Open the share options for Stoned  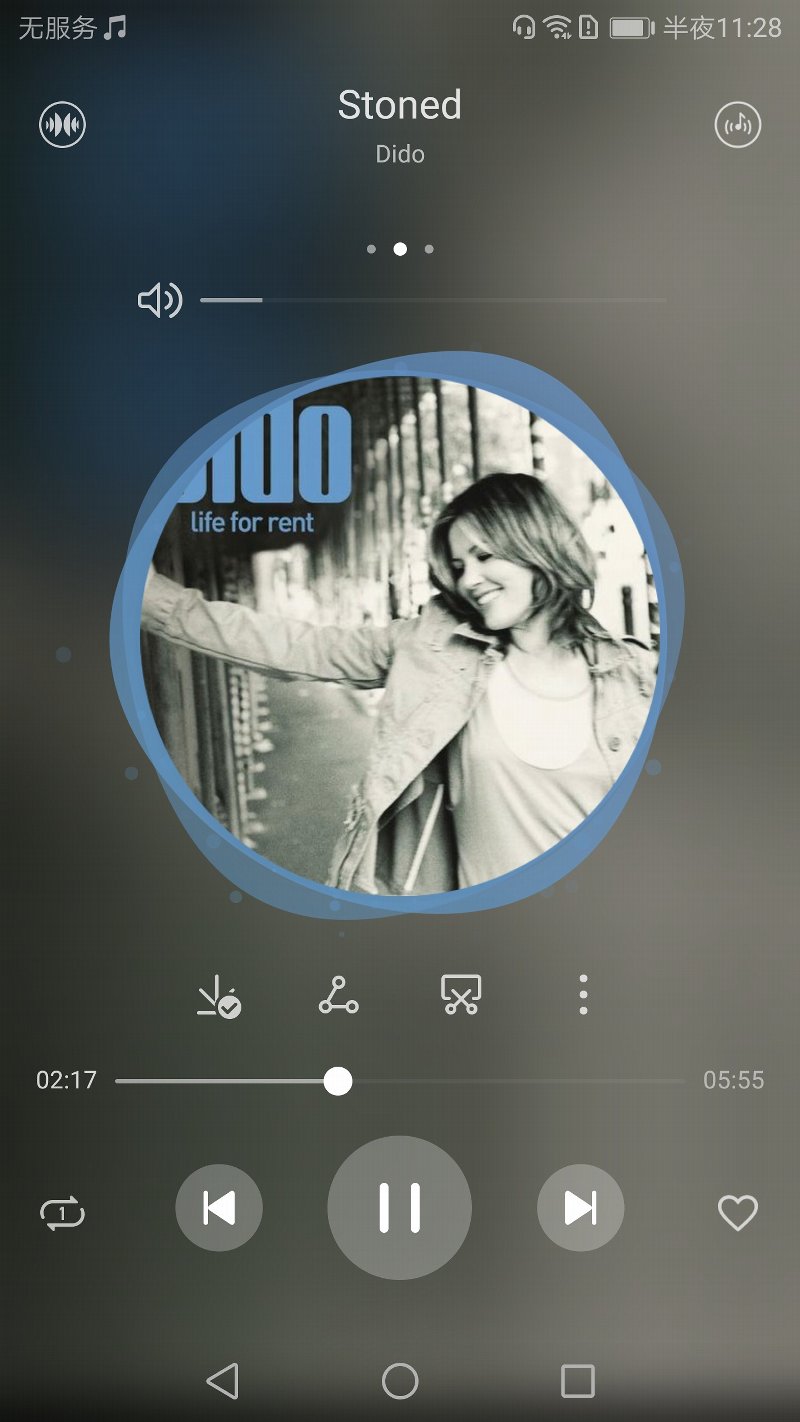click(337, 995)
